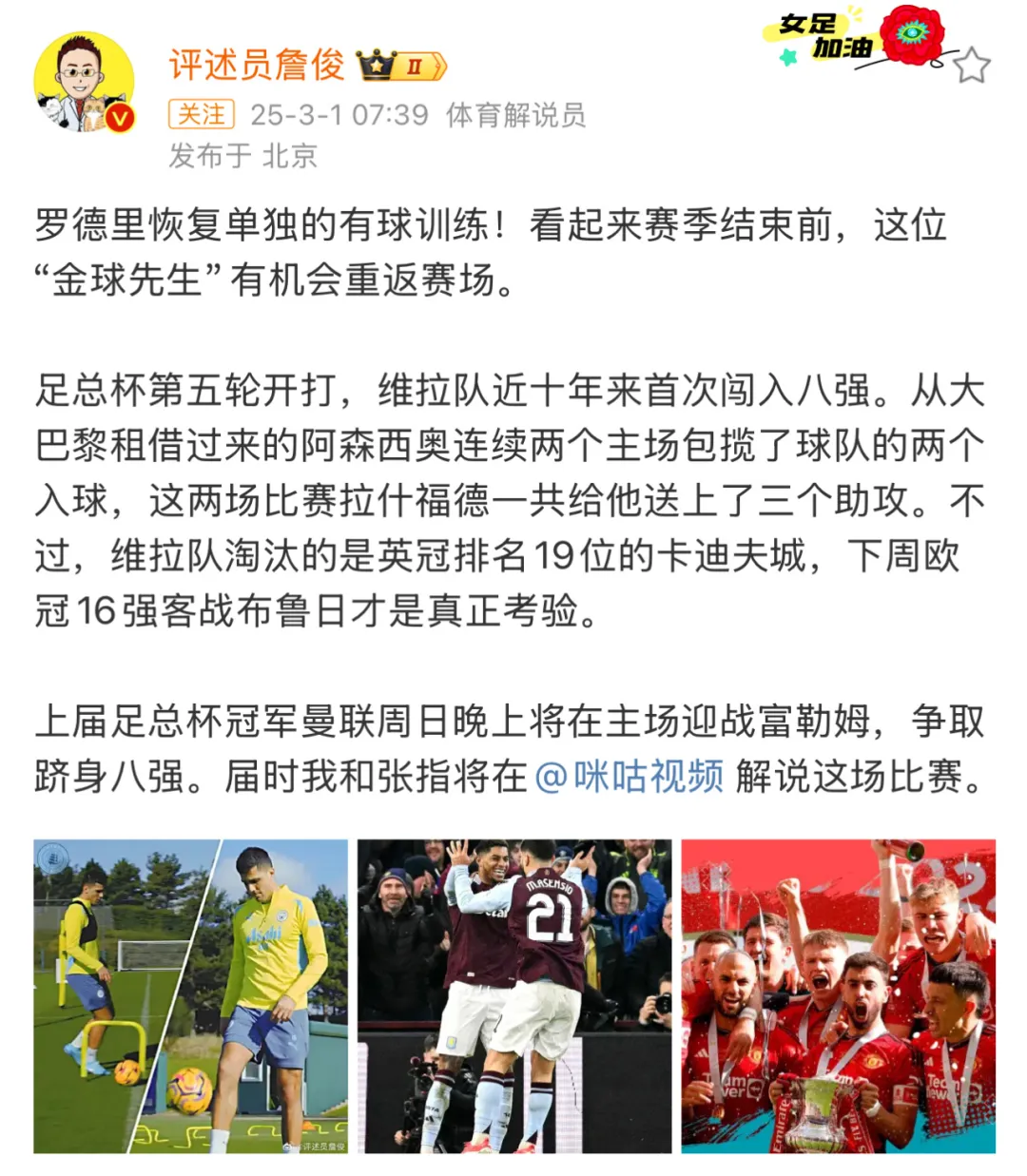
Task: Open the @咪咕视频 mention link
Action: coord(630,777)
